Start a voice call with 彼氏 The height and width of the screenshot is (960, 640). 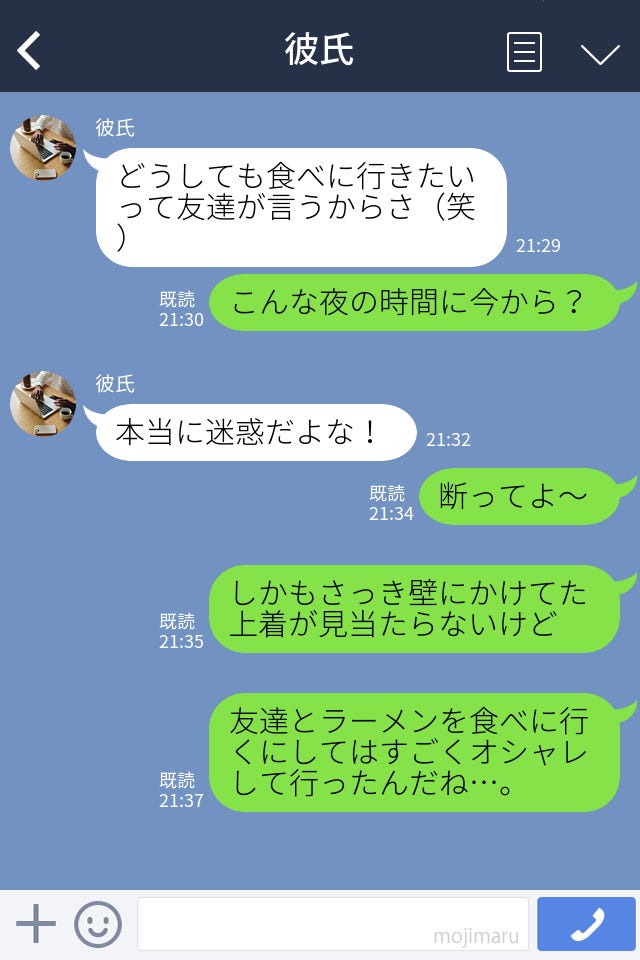pos(586,924)
